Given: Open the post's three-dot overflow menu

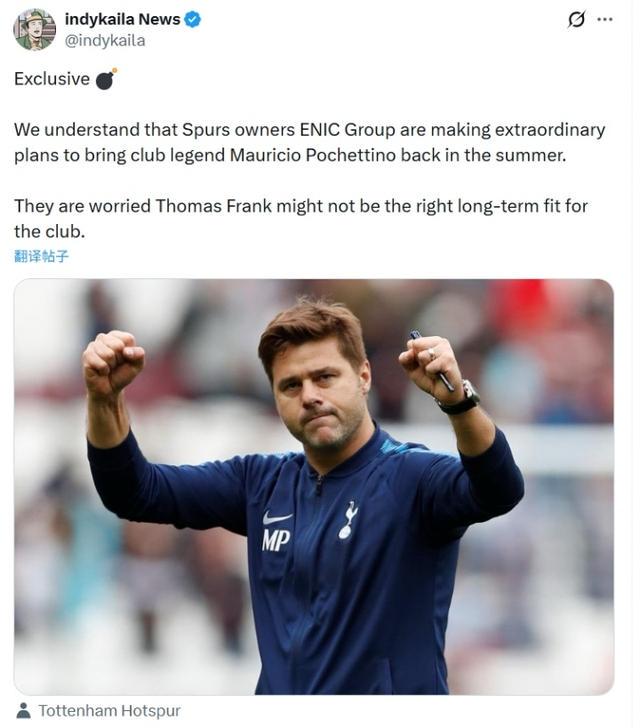Looking at the screenshot, I should (605, 20).
